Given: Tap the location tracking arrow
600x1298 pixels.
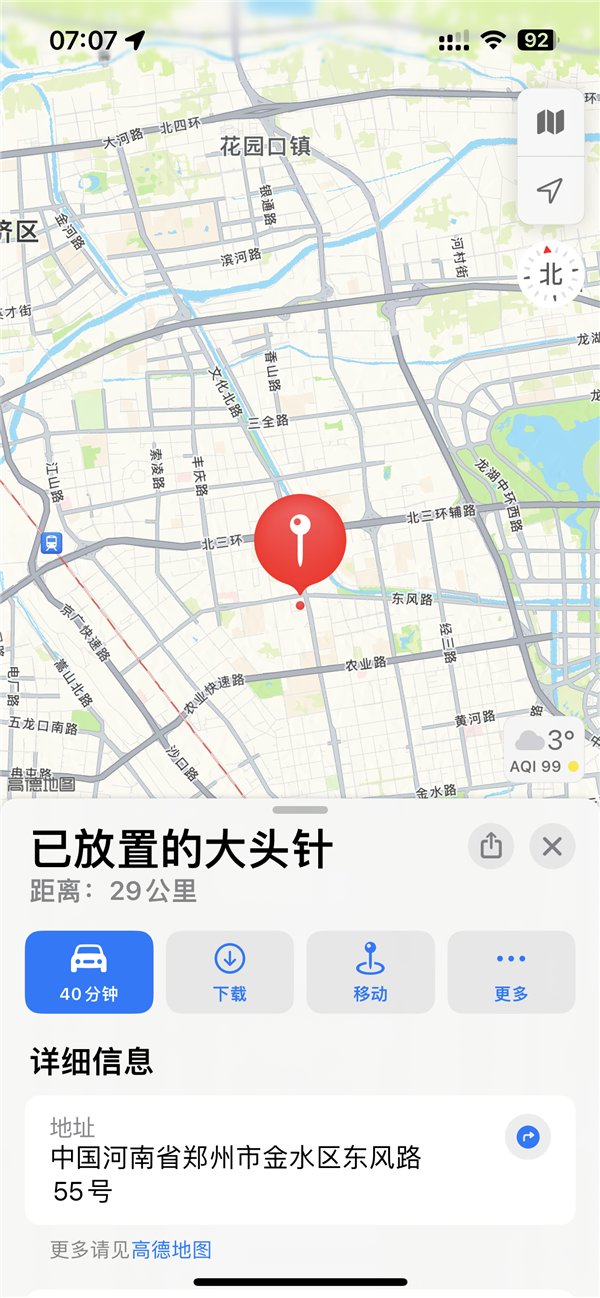Looking at the screenshot, I should 550,190.
